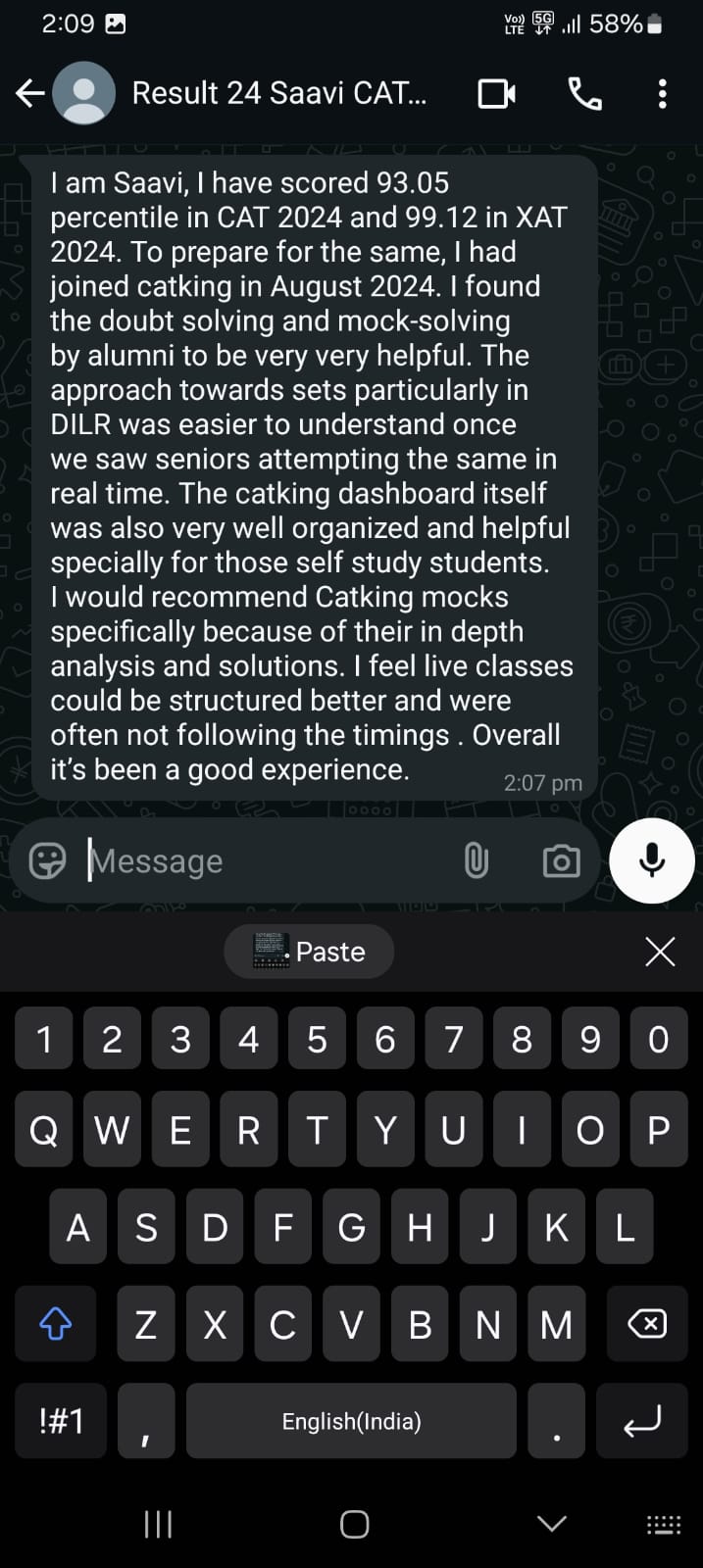Go back to the chat list

click(x=30, y=94)
